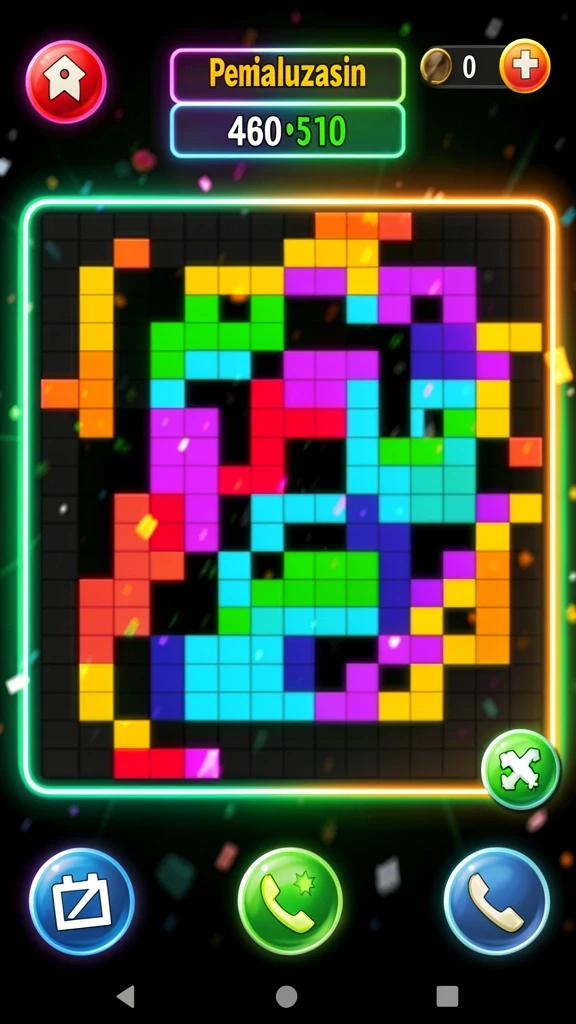Tap the blue phone button

496,901
